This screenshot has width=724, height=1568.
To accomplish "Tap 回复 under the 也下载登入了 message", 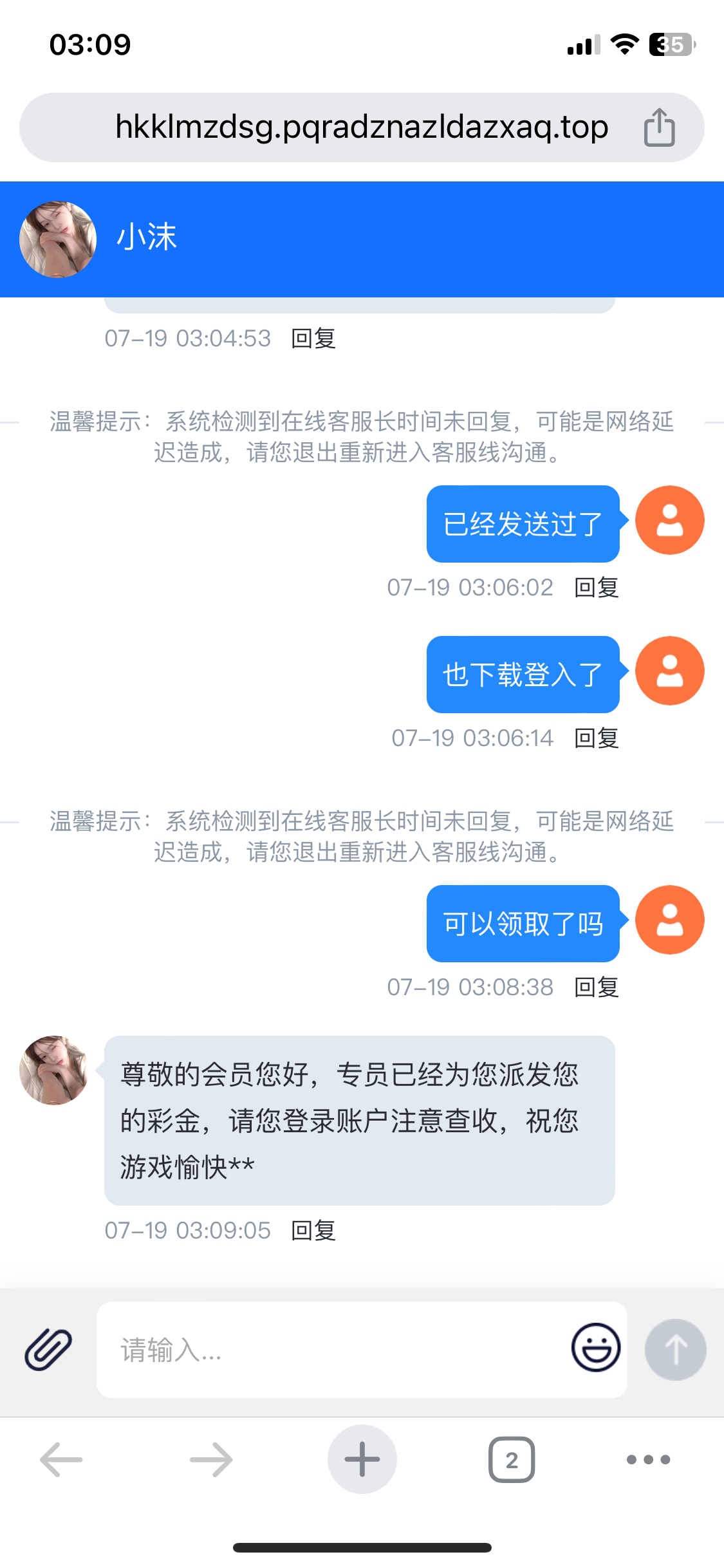I will [596, 738].
